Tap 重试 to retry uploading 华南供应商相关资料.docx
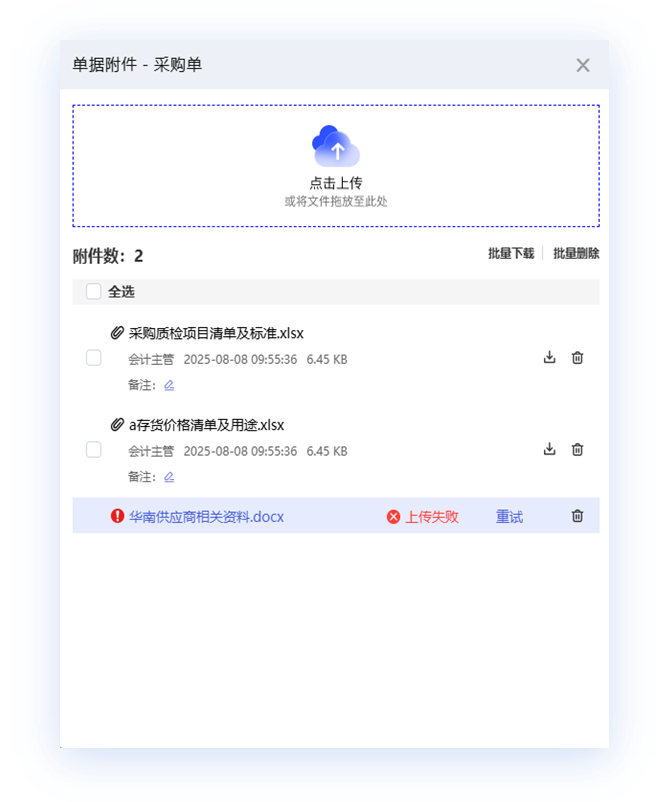Viewport: 667px width, 802px height. click(x=509, y=517)
